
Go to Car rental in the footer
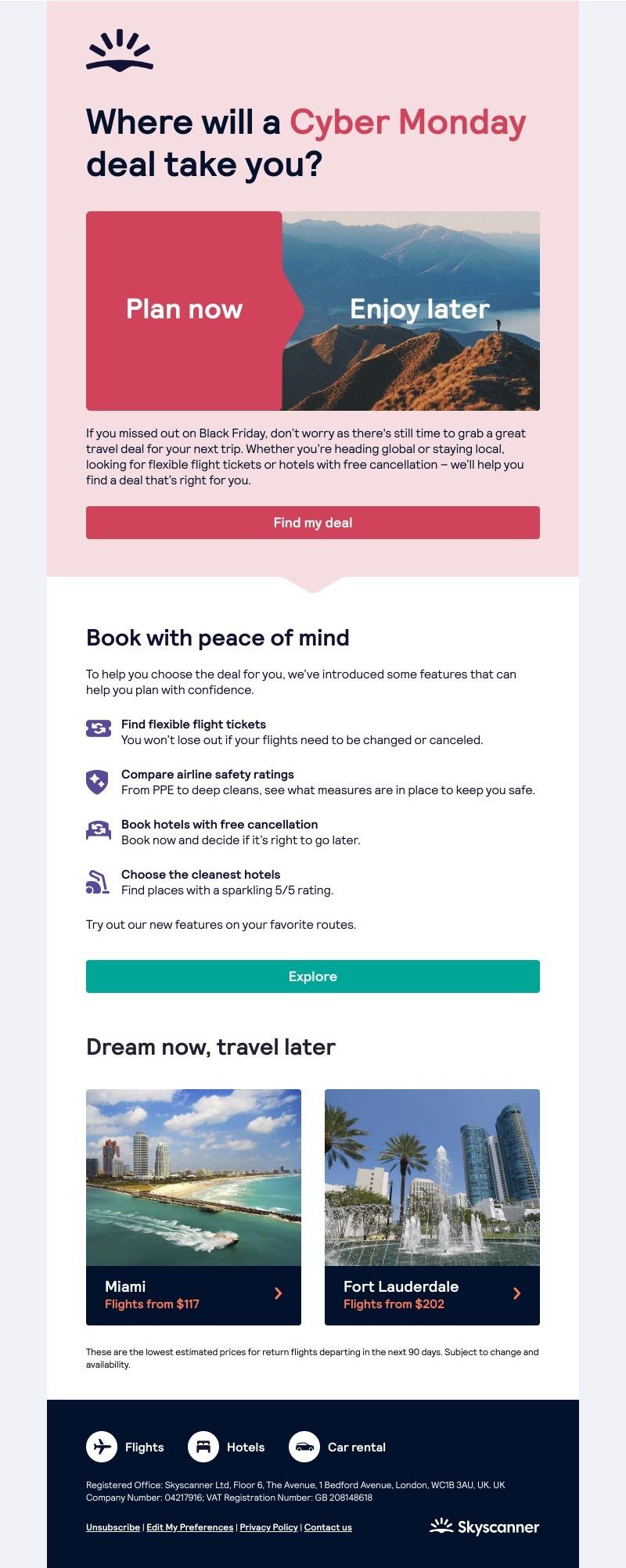[x=338, y=1447]
